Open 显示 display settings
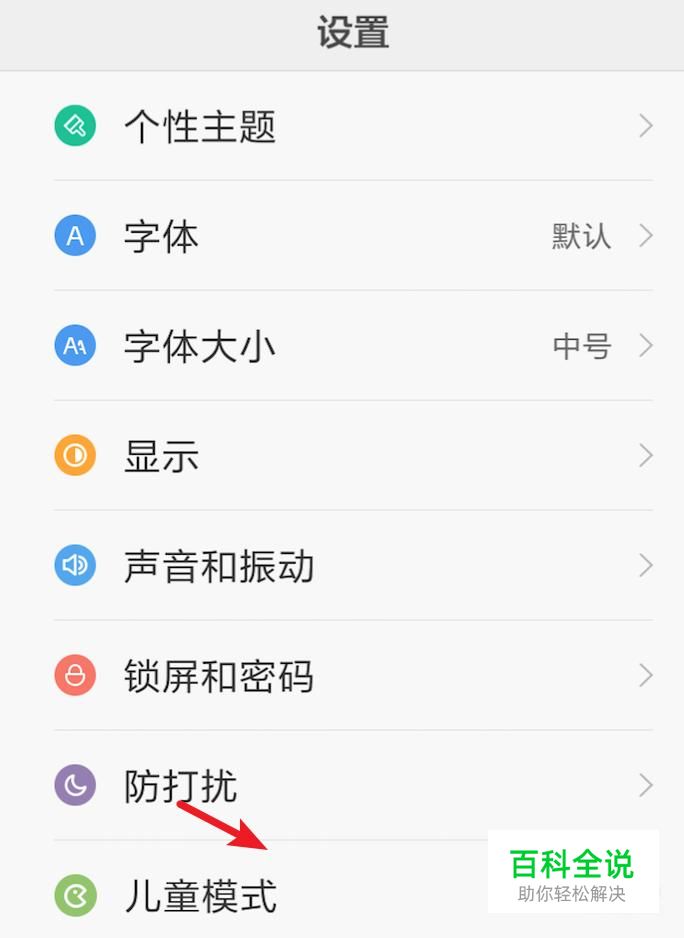This screenshot has height=938, width=684. coord(162,457)
